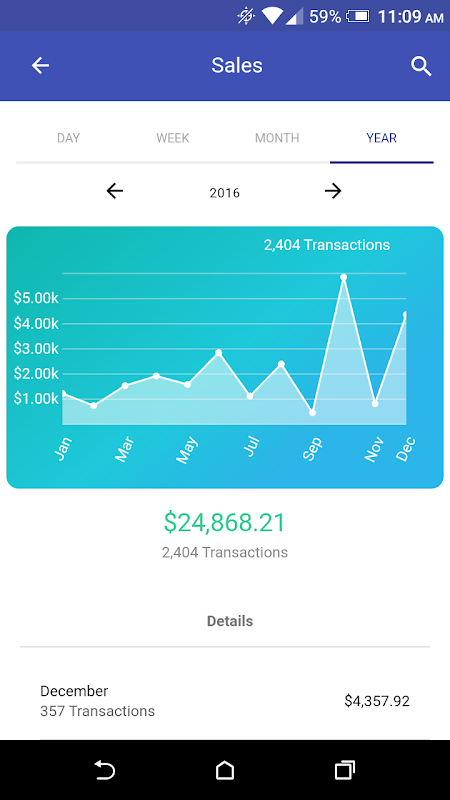Tap the system home button

(x=224, y=769)
